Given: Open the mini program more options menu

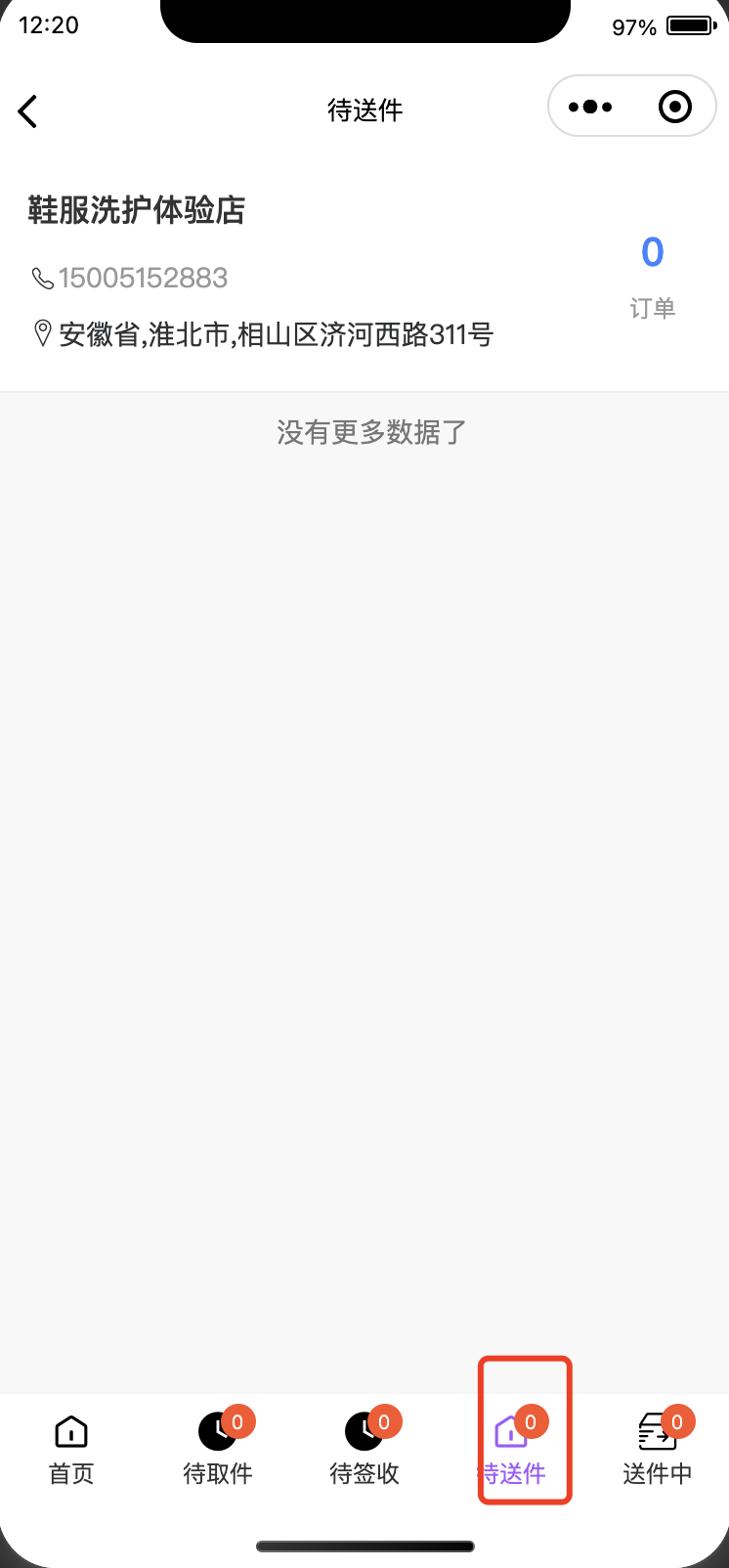Looking at the screenshot, I should (x=590, y=107).
